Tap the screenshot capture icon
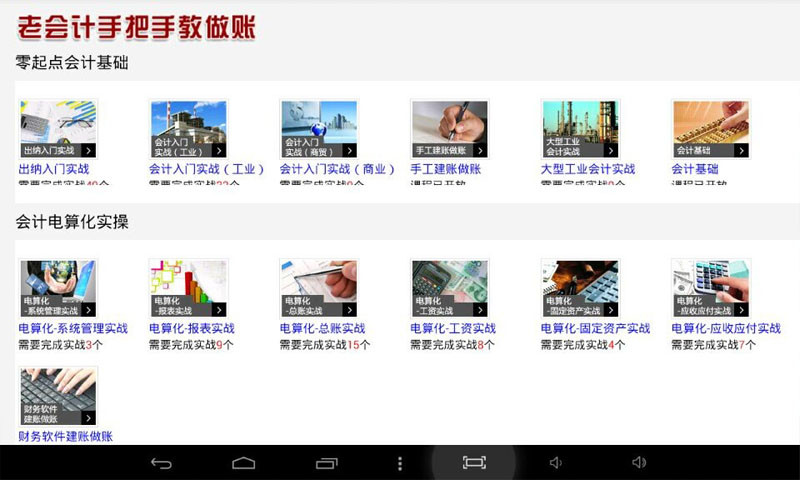This screenshot has height=480, width=800. click(474, 463)
